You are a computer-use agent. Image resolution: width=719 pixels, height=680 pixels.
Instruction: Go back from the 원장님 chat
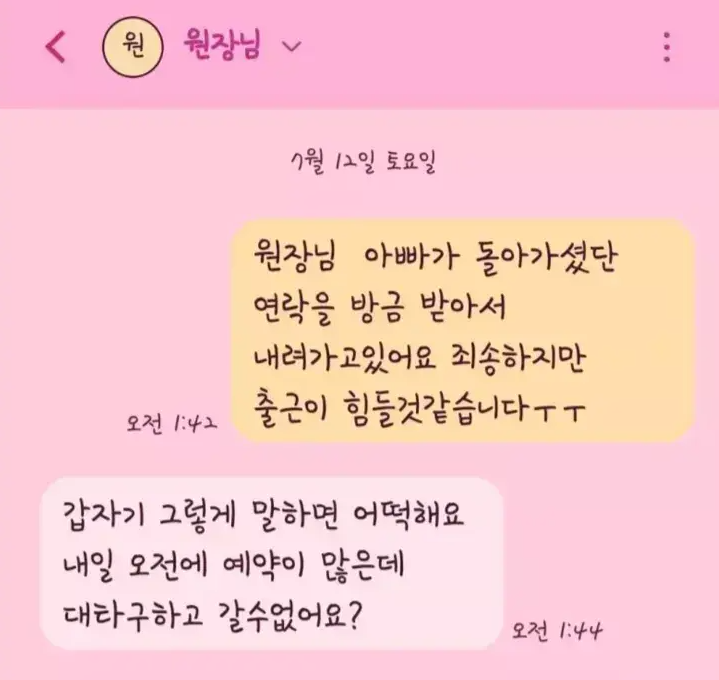tap(57, 48)
